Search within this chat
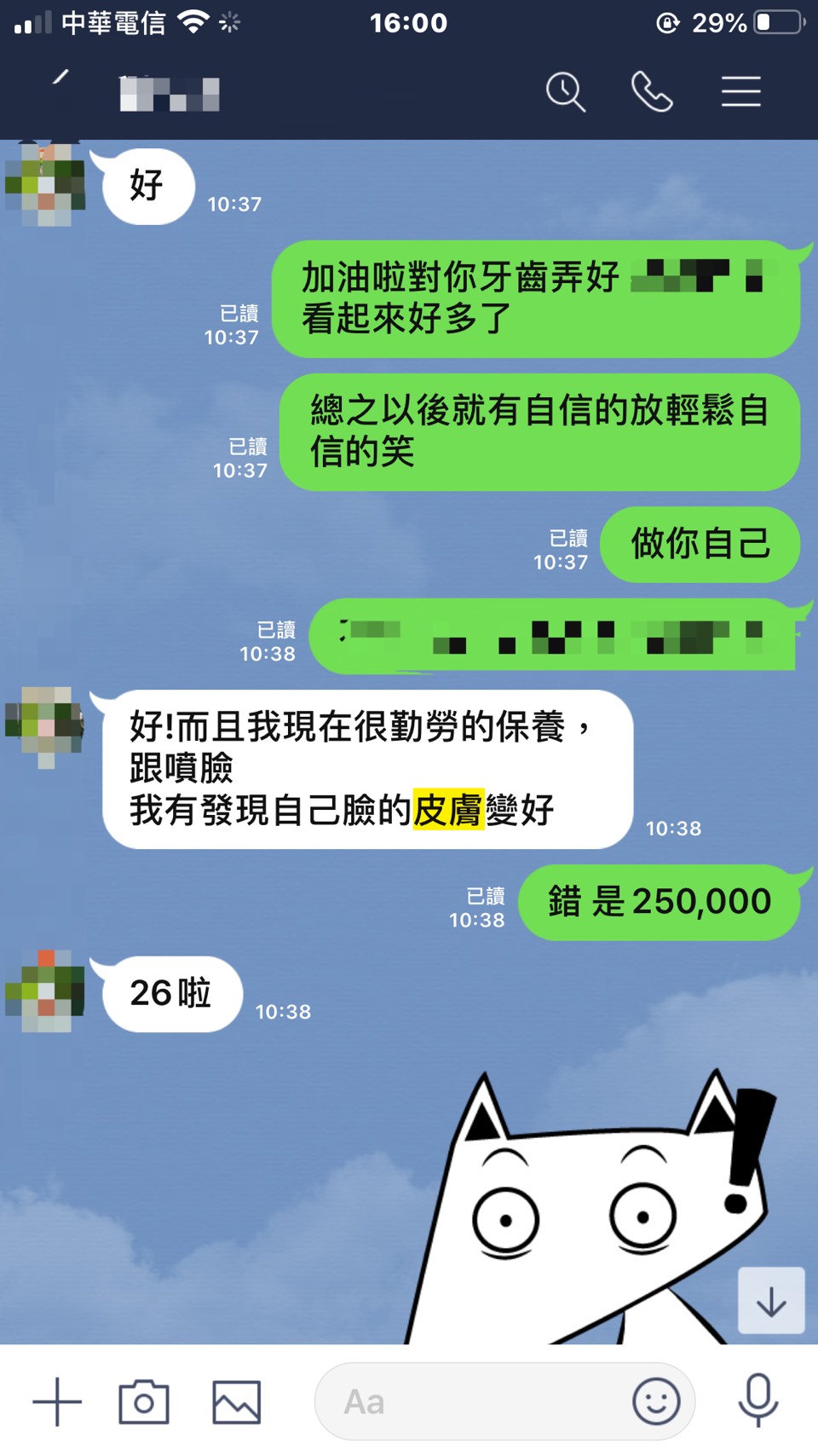 566,92
